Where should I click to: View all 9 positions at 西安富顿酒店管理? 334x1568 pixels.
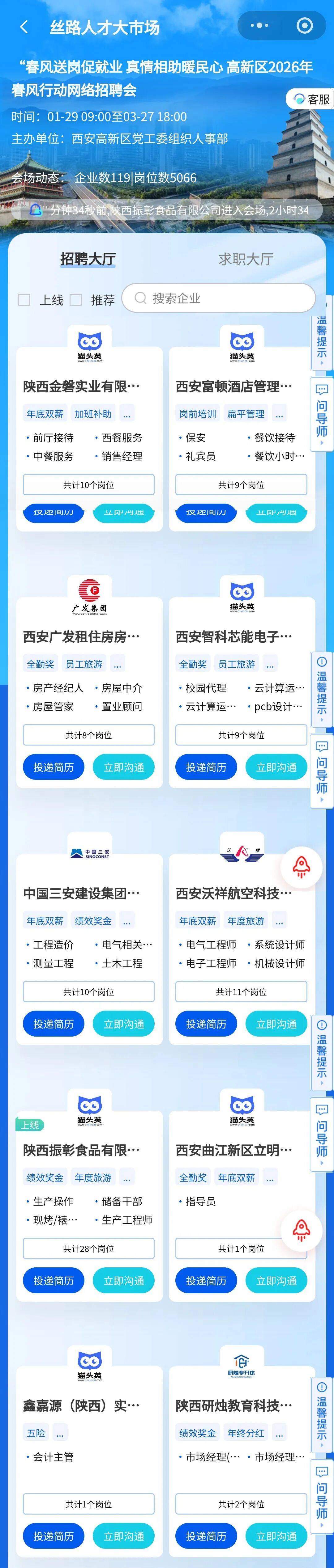coord(241,485)
